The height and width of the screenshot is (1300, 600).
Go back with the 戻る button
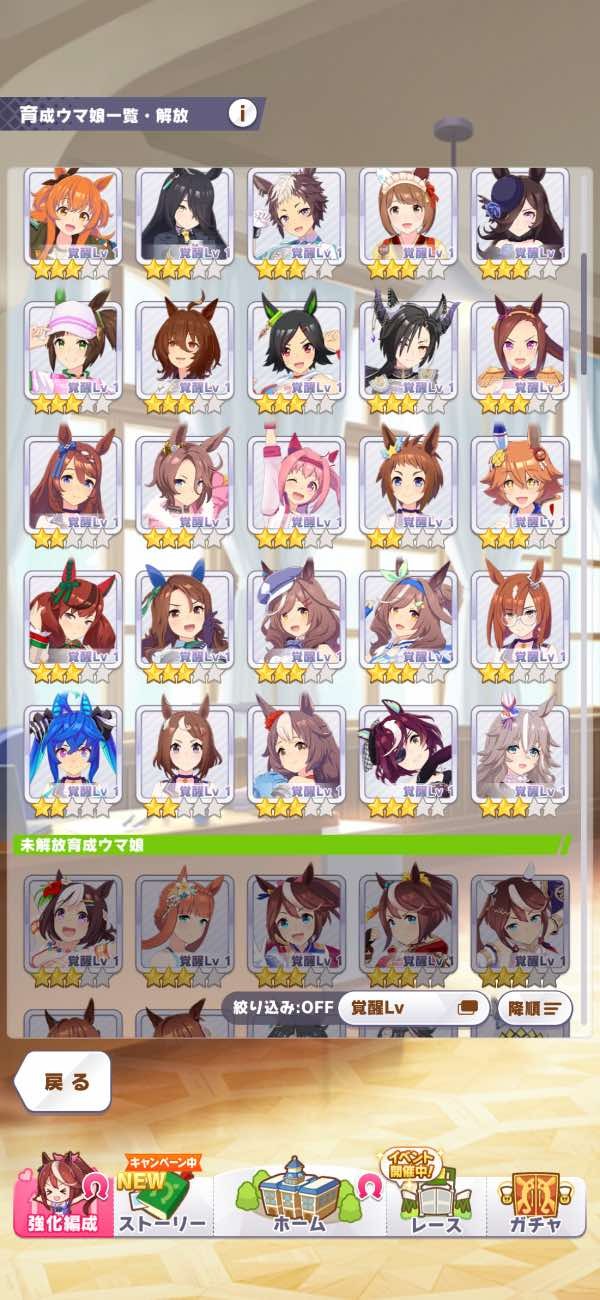[x=66, y=1081]
